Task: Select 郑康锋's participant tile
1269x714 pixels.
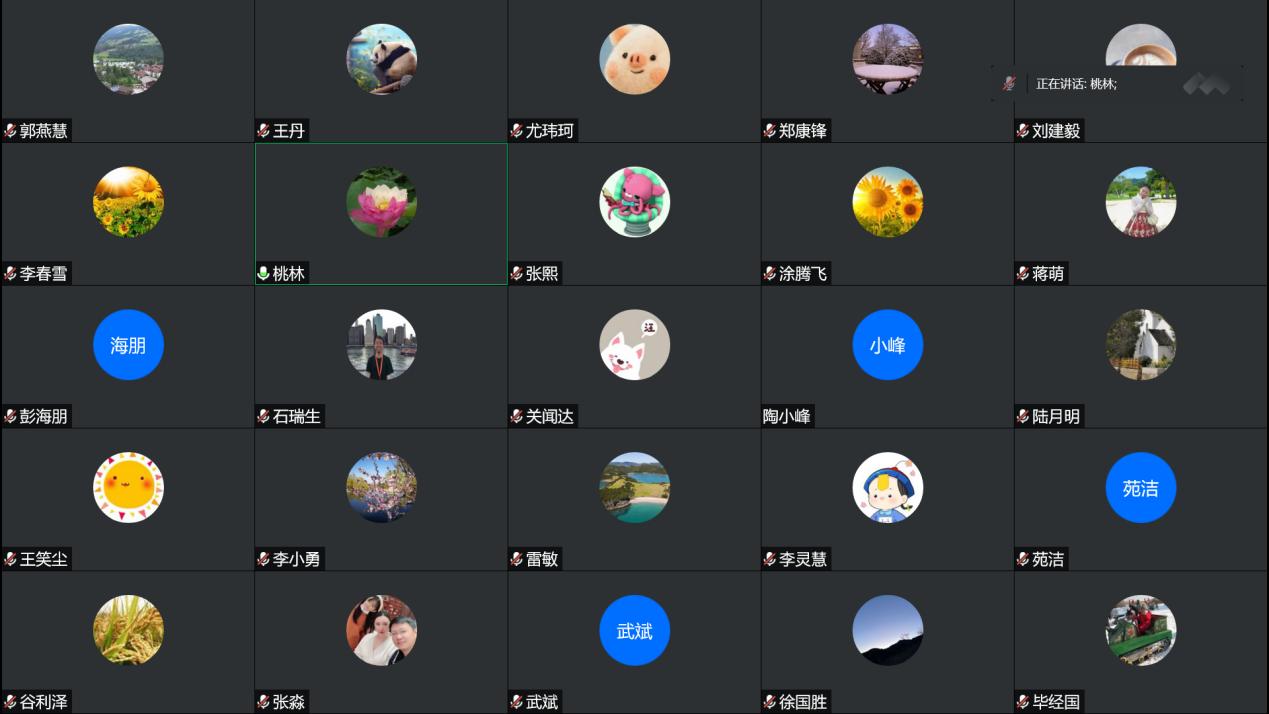Action: (x=887, y=60)
